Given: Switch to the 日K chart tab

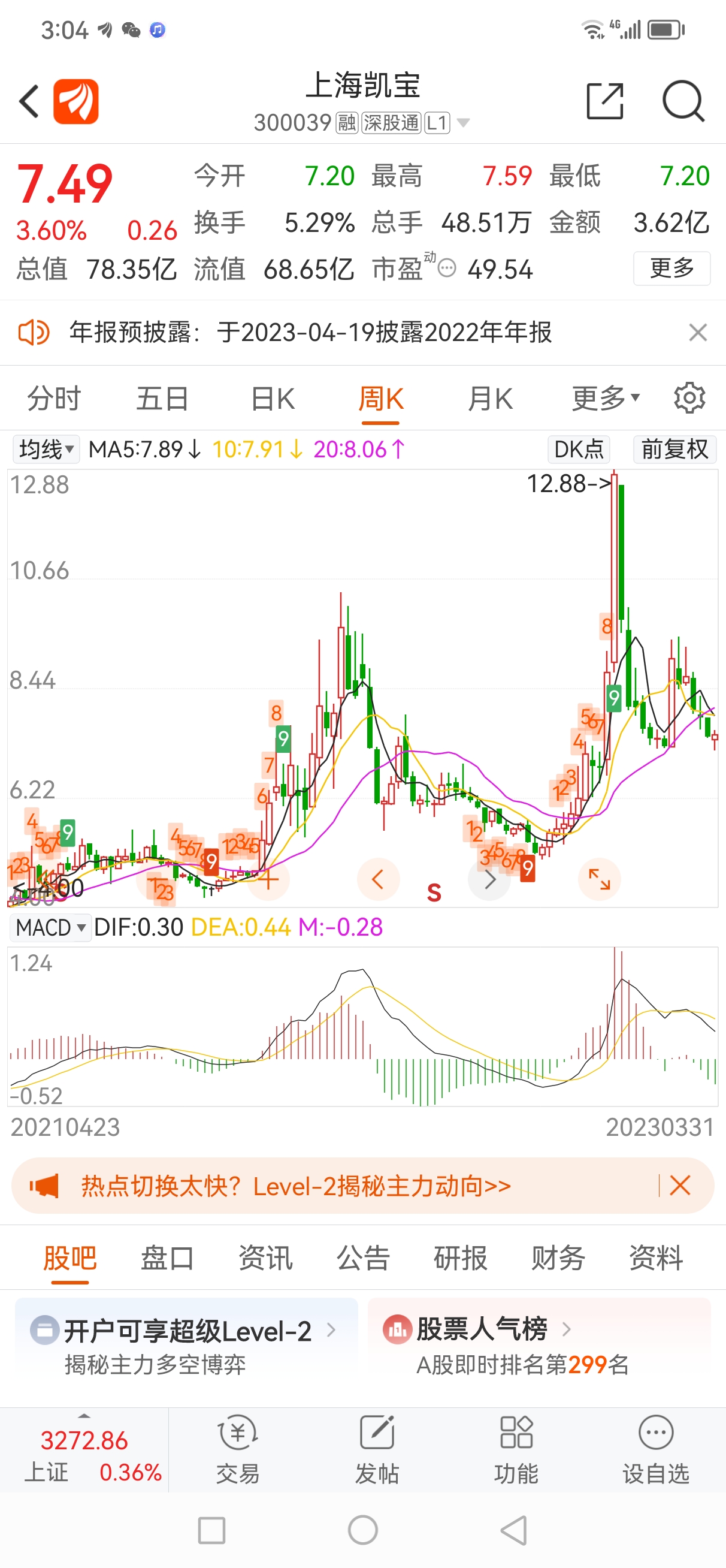Looking at the screenshot, I should pos(273,399).
